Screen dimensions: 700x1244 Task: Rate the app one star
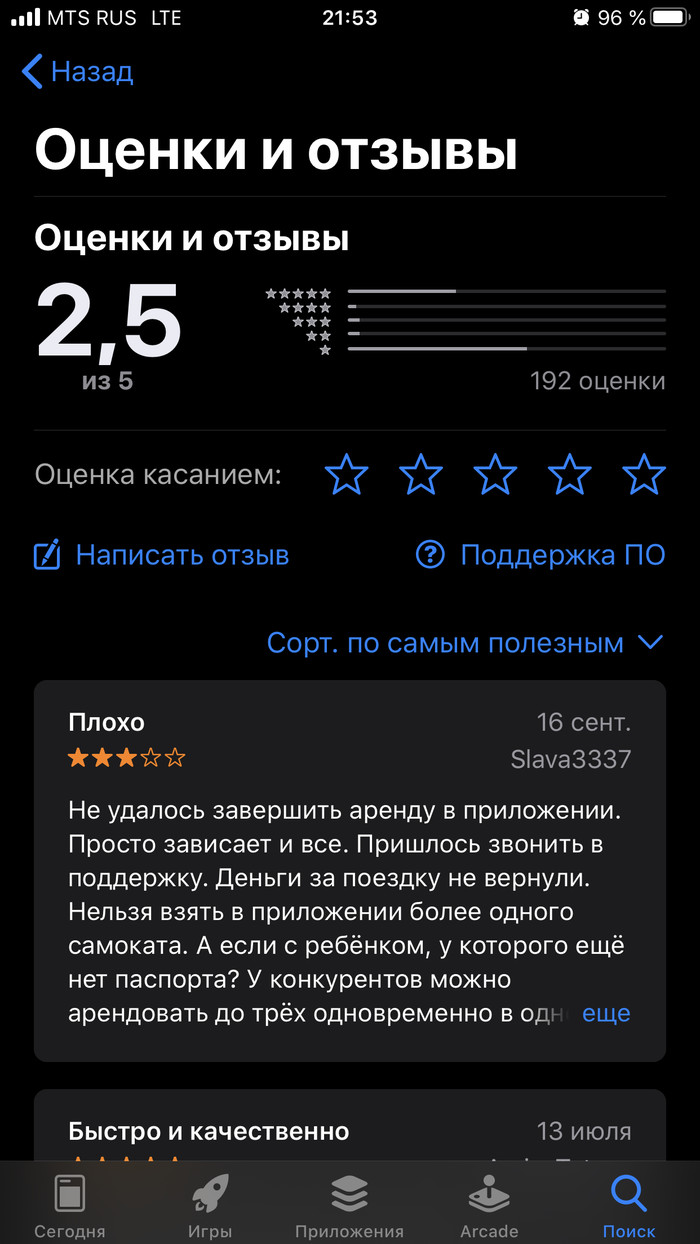click(x=347, y=474)
